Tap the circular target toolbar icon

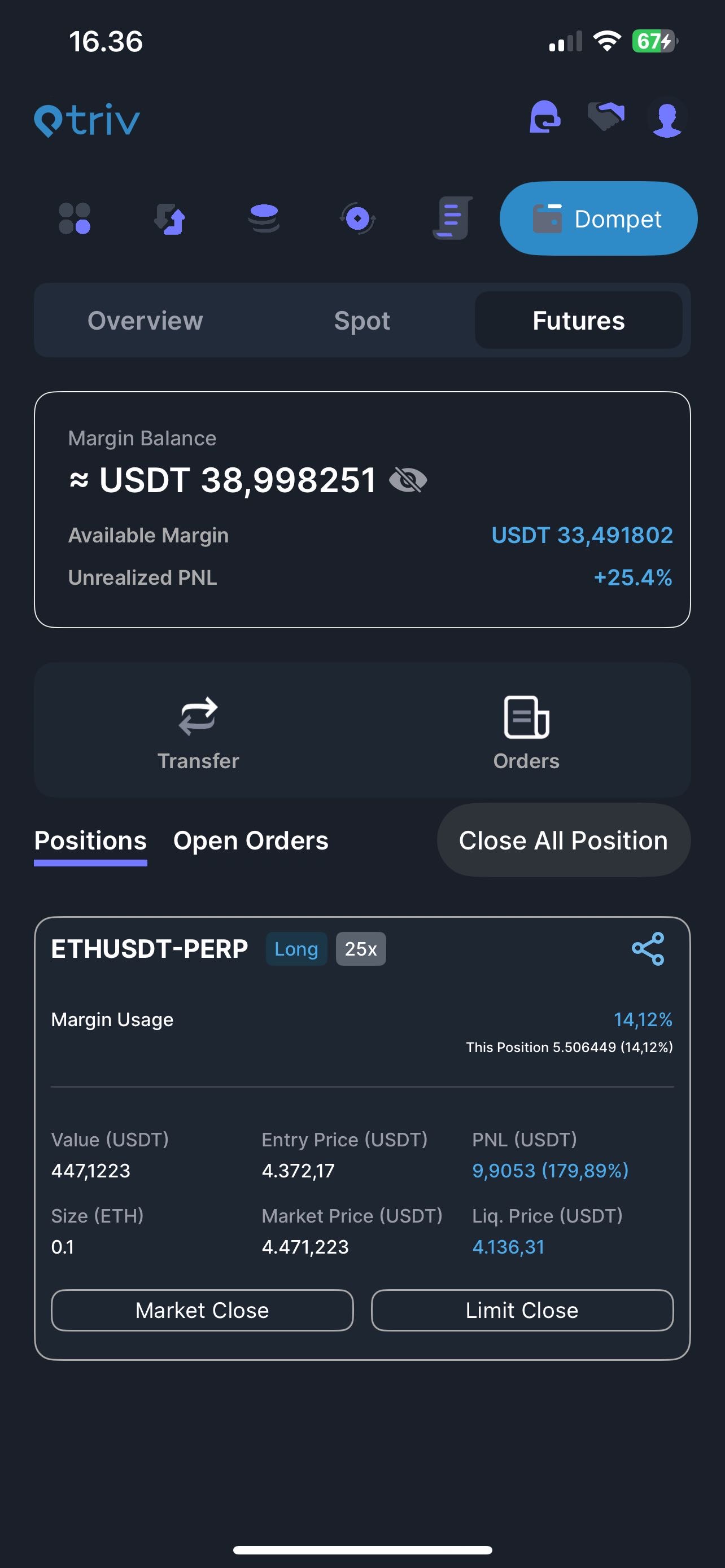(358, 218)
